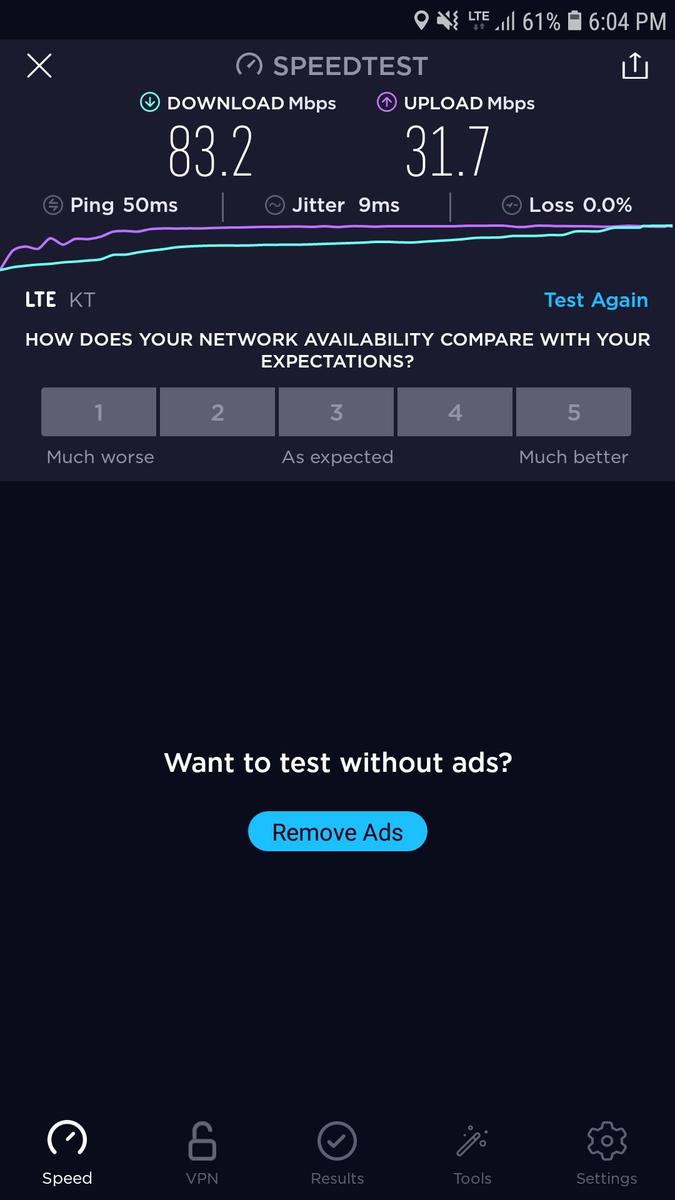675x1200 pixels.
Task: Choose rating 4 for availability
Action: tap(455, 412)
